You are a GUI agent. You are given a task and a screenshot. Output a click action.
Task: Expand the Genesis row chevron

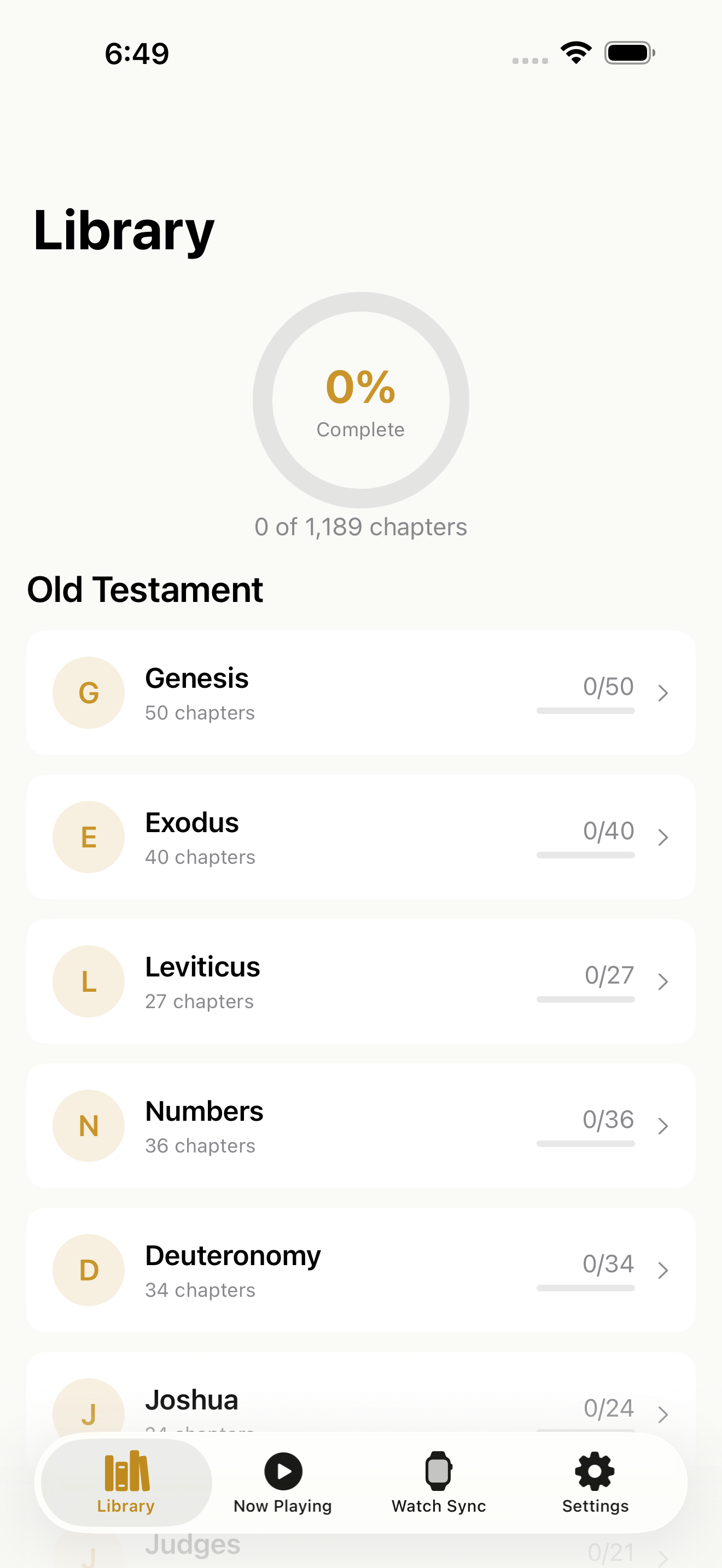point(662,693)
